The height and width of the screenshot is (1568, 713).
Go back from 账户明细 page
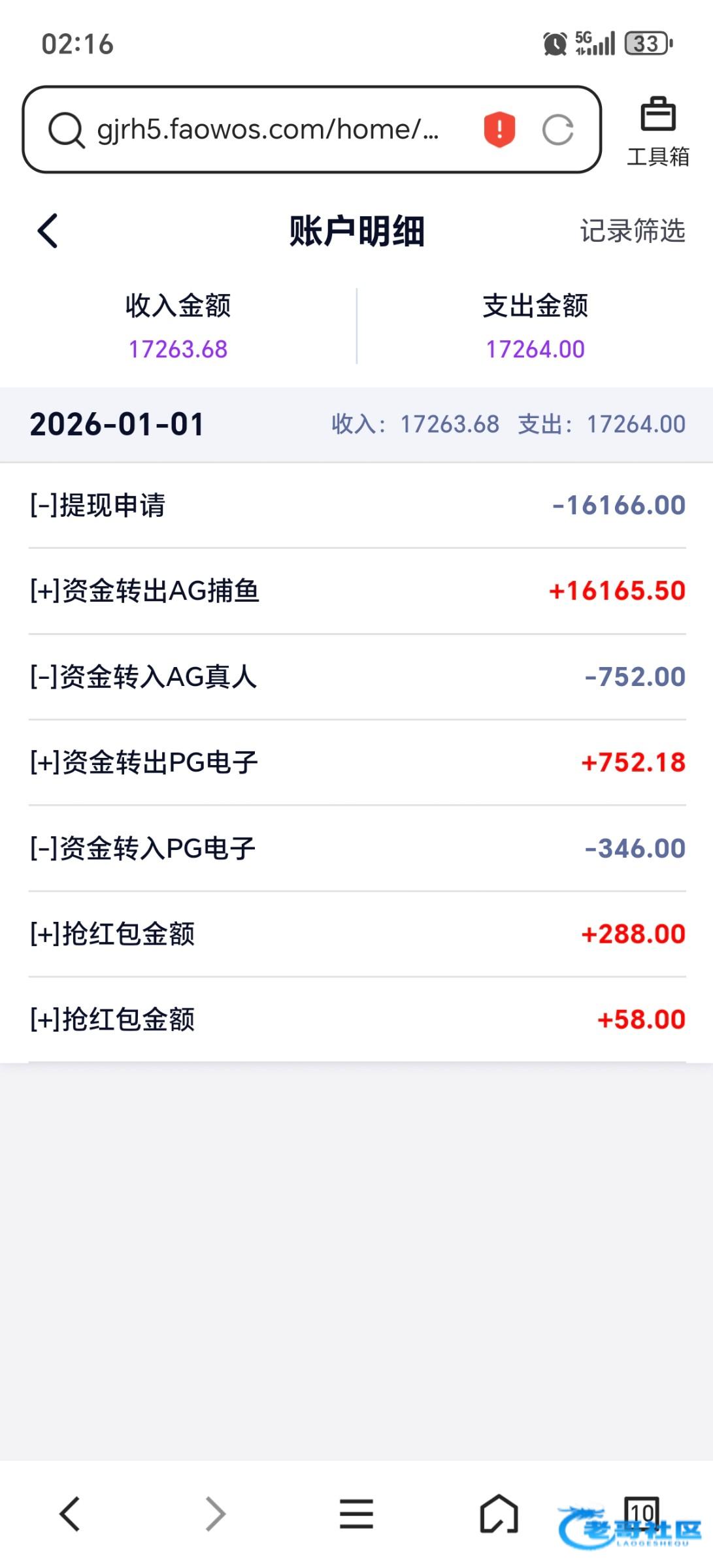[x=48, y=231]
